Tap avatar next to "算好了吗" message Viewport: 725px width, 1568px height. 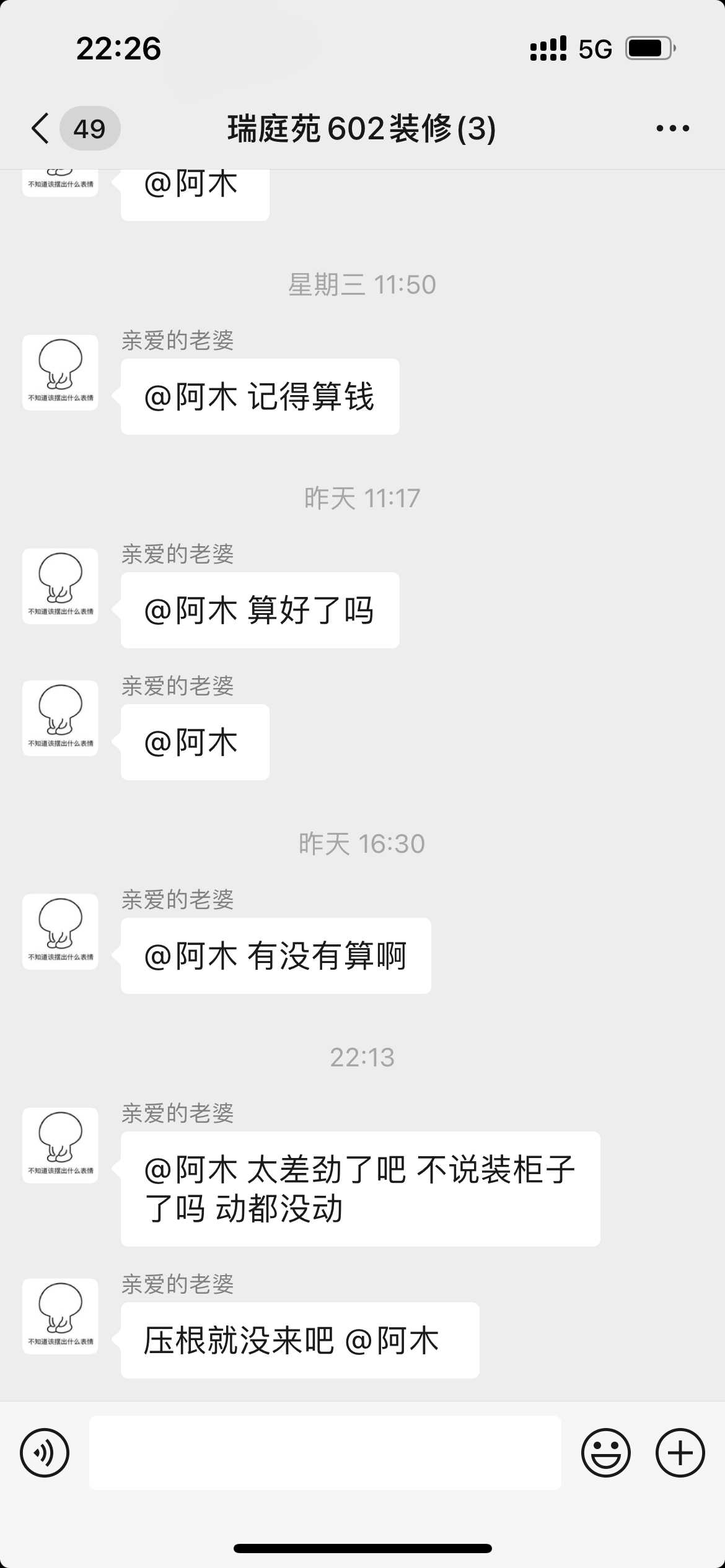coord(60,586)
